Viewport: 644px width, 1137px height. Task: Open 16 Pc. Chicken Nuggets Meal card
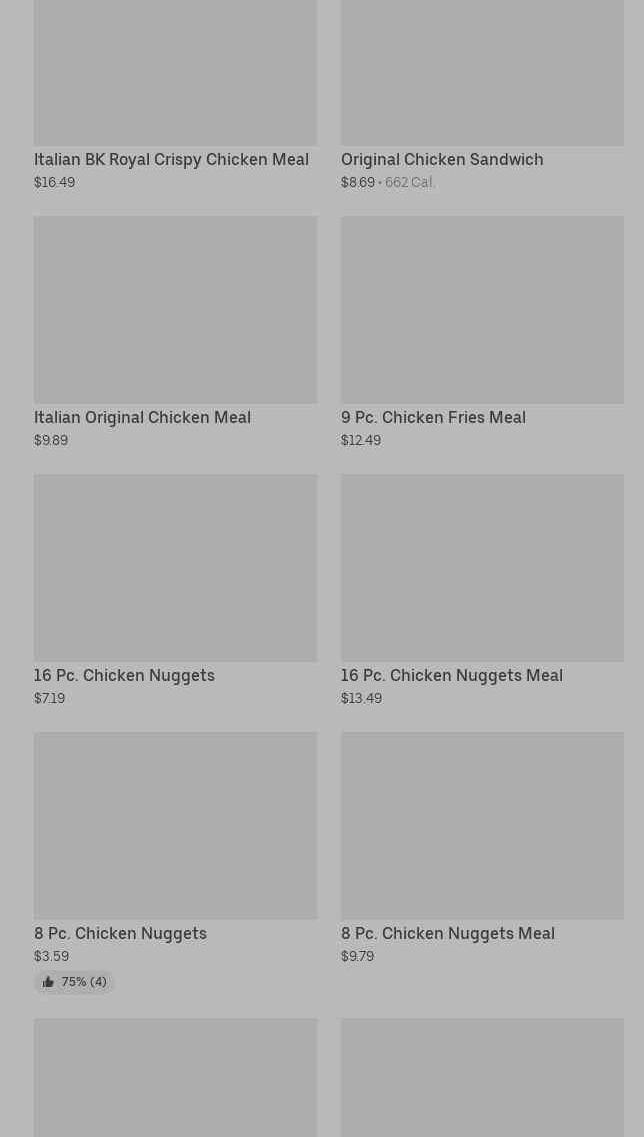[482, 590]
